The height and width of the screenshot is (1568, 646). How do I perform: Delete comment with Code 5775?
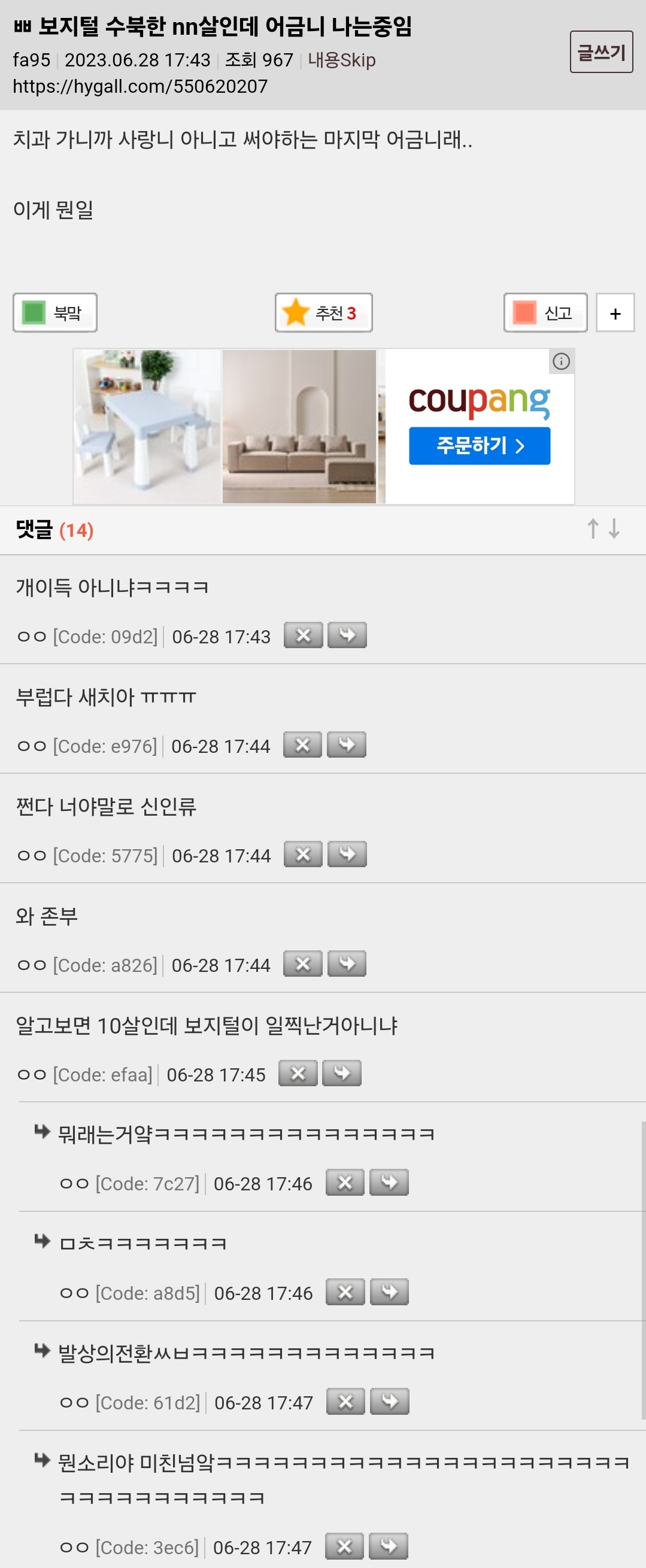[303, 855]
